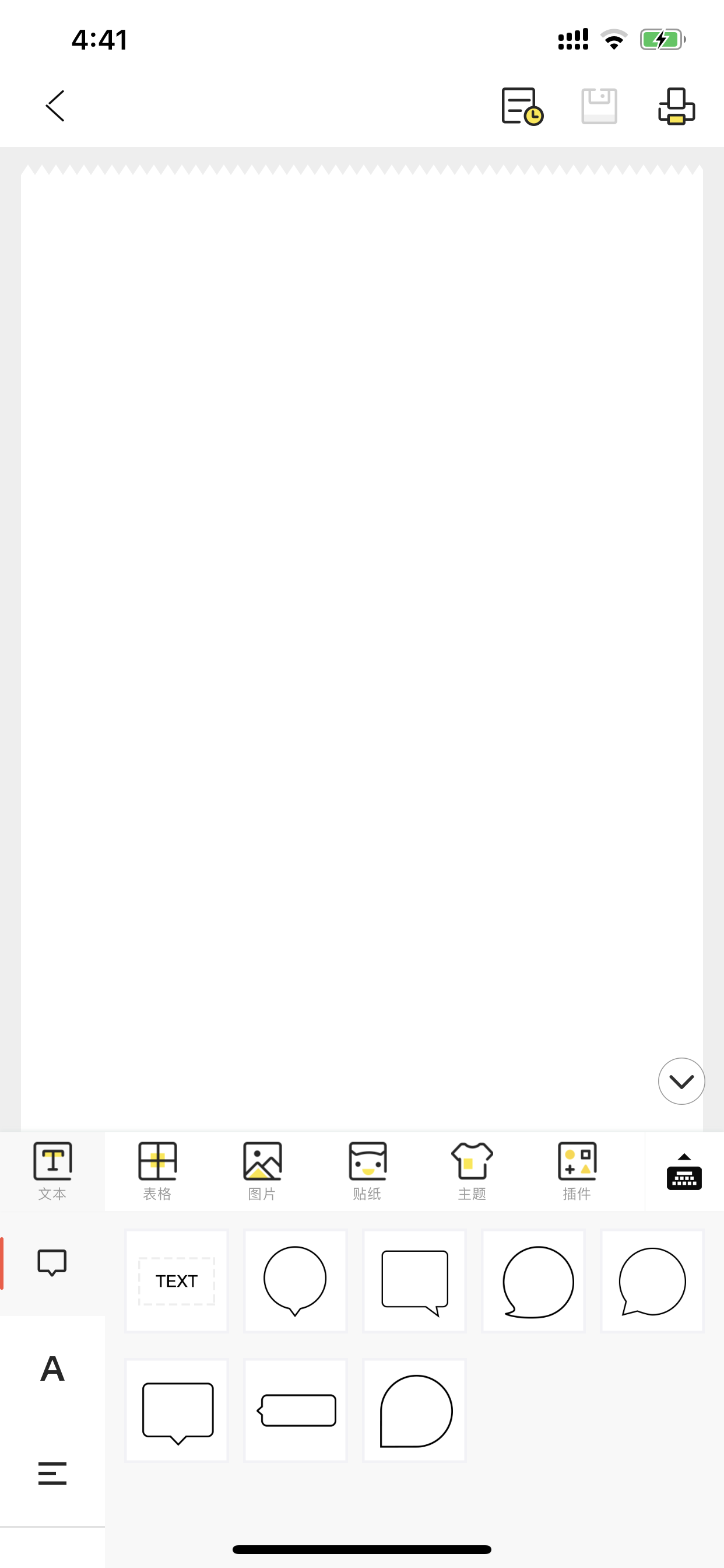The image size is (724, 1568).
Task: Select the rounded rectangle bubble with bottom tail
Action: coord(177,1410)
